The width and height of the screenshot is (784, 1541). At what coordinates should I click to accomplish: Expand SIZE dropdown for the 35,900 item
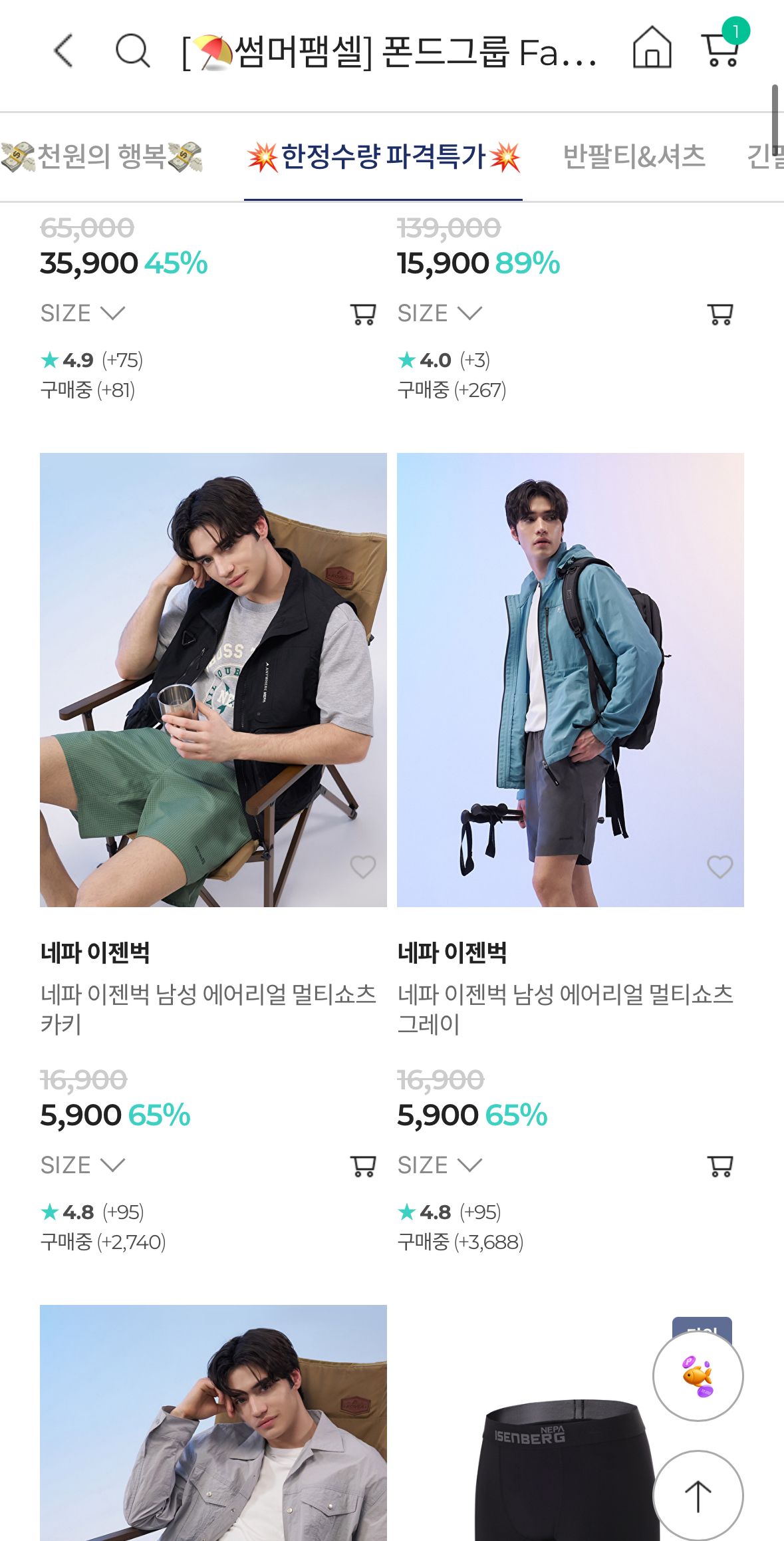click(83, 313)
